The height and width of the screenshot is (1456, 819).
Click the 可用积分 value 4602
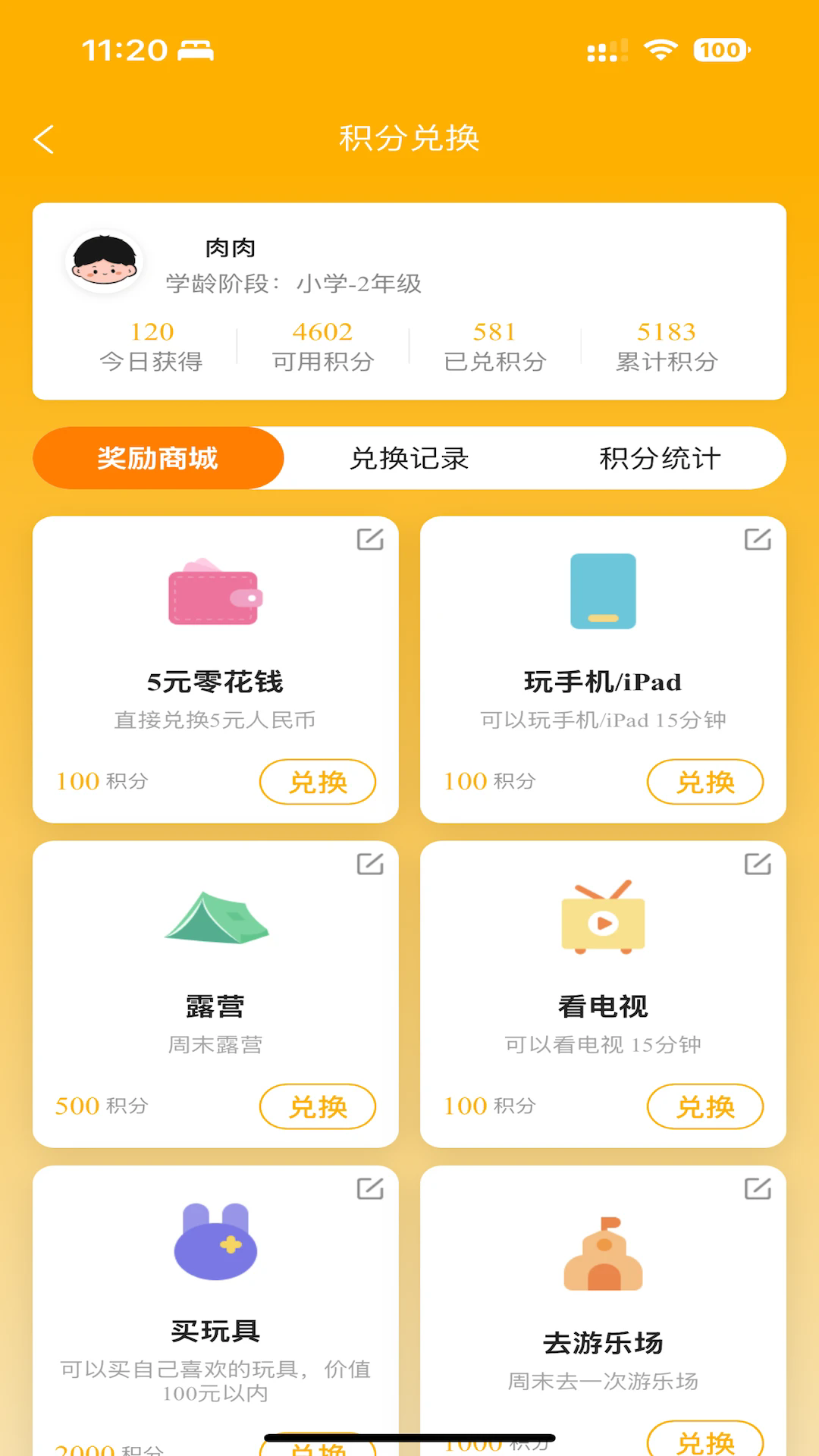[x=322, y=332]
